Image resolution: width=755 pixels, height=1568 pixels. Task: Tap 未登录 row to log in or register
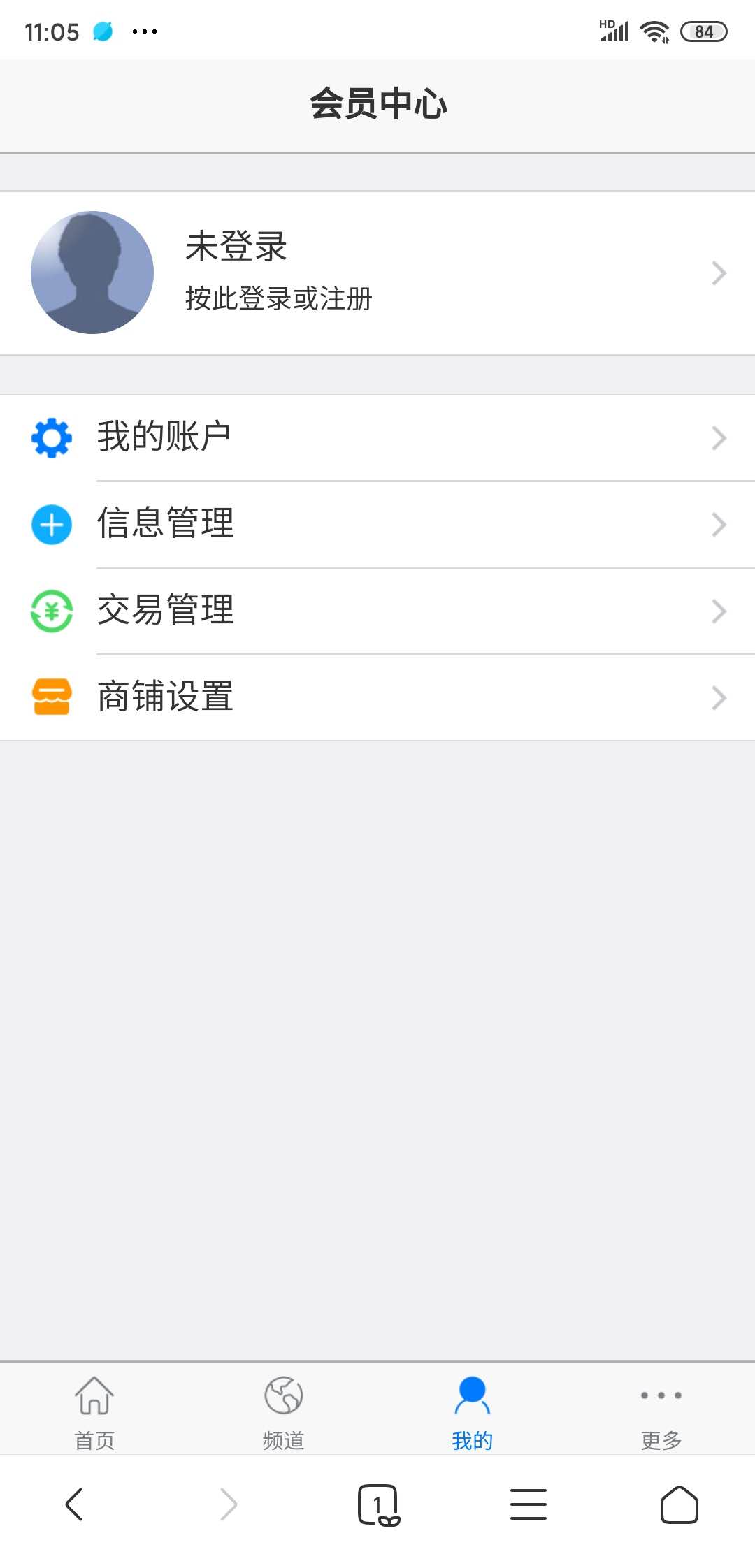pyautogui.click(x=377, y=273)
